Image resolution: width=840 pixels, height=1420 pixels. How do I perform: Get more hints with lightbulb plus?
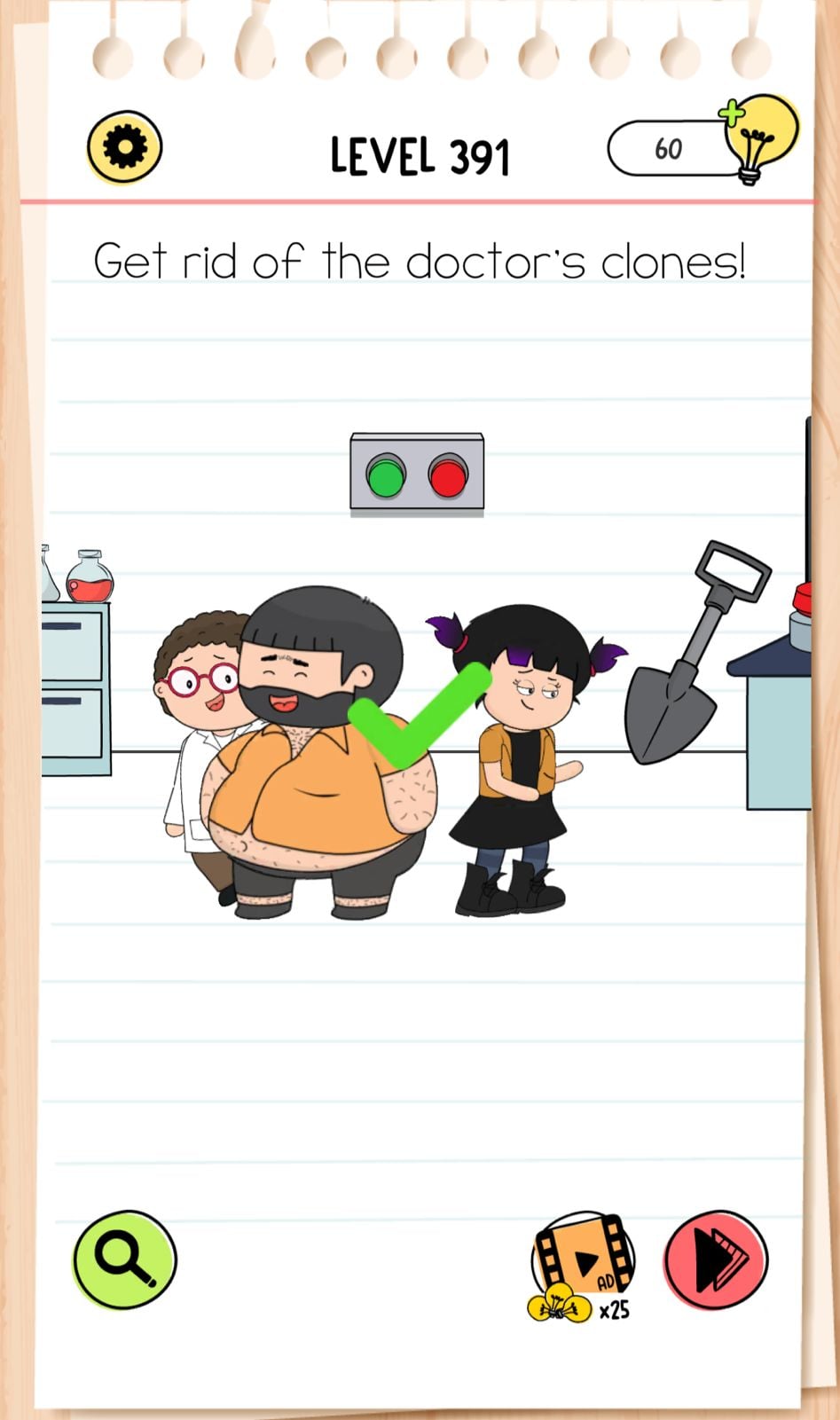[758, 137]
